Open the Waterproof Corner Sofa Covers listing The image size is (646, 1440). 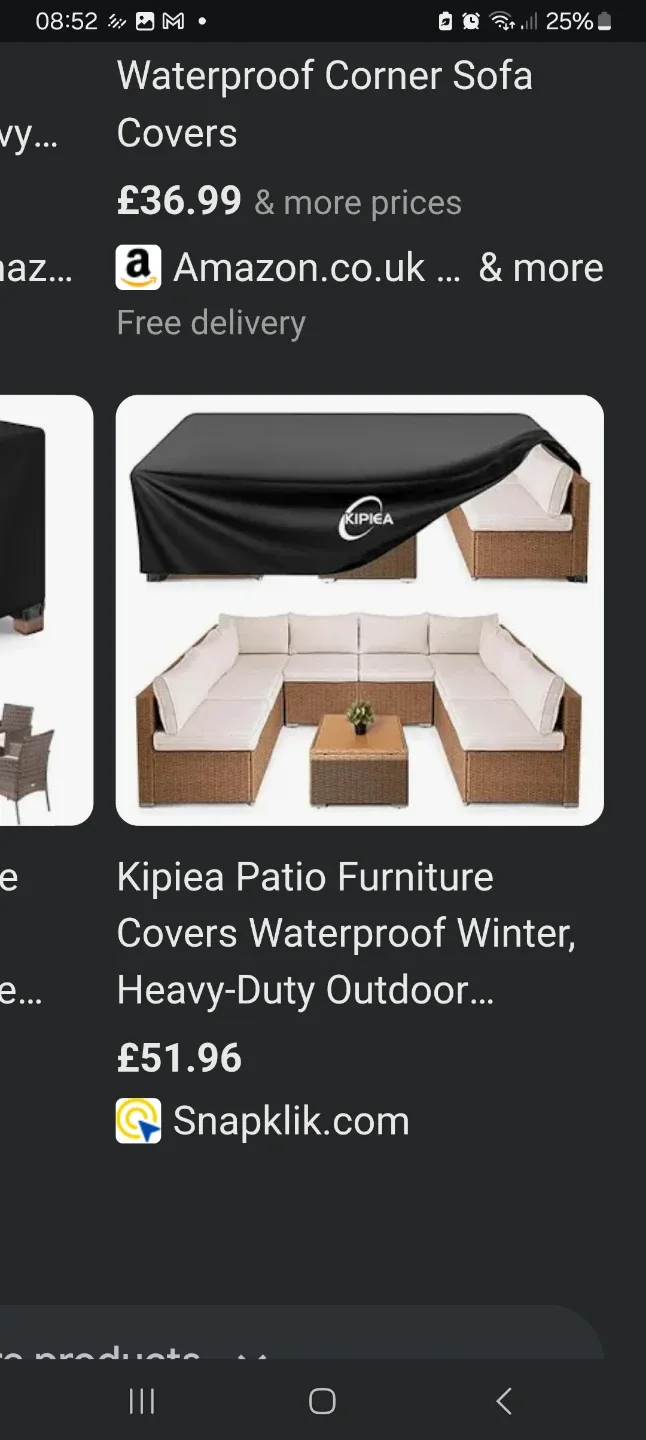point(324,104)
